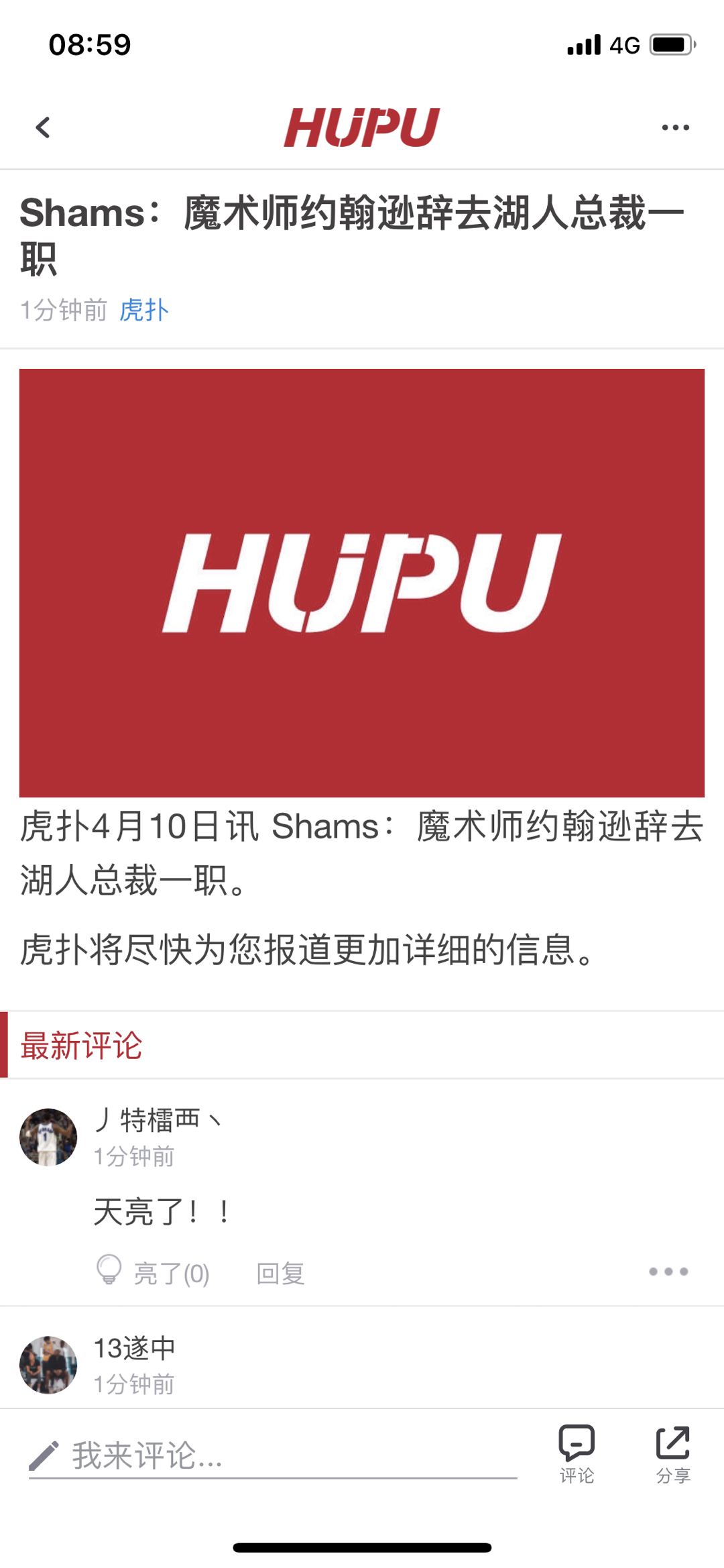Open the 评论 comments icon in bottom bar

[x=577, y=1454]
